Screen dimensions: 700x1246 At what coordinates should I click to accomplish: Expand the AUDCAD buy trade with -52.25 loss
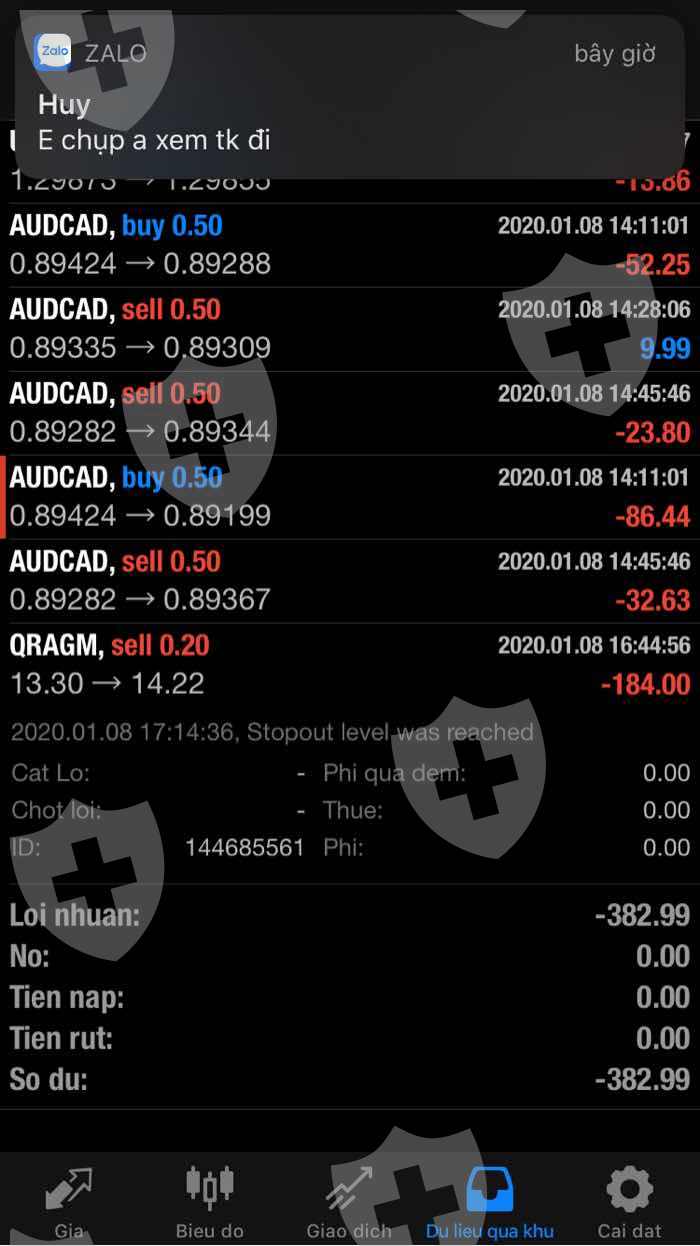point(349,246)
